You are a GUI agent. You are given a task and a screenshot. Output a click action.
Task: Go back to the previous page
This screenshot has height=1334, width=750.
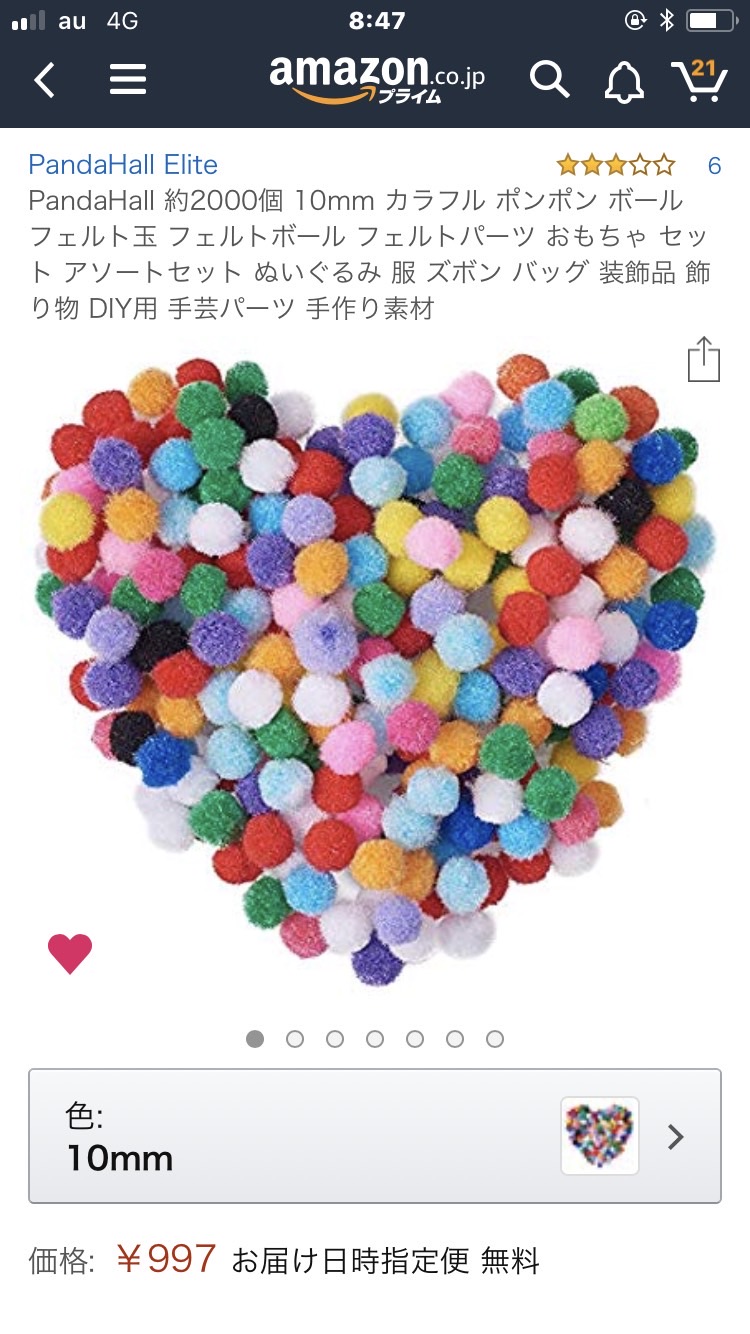coord(45,80)
